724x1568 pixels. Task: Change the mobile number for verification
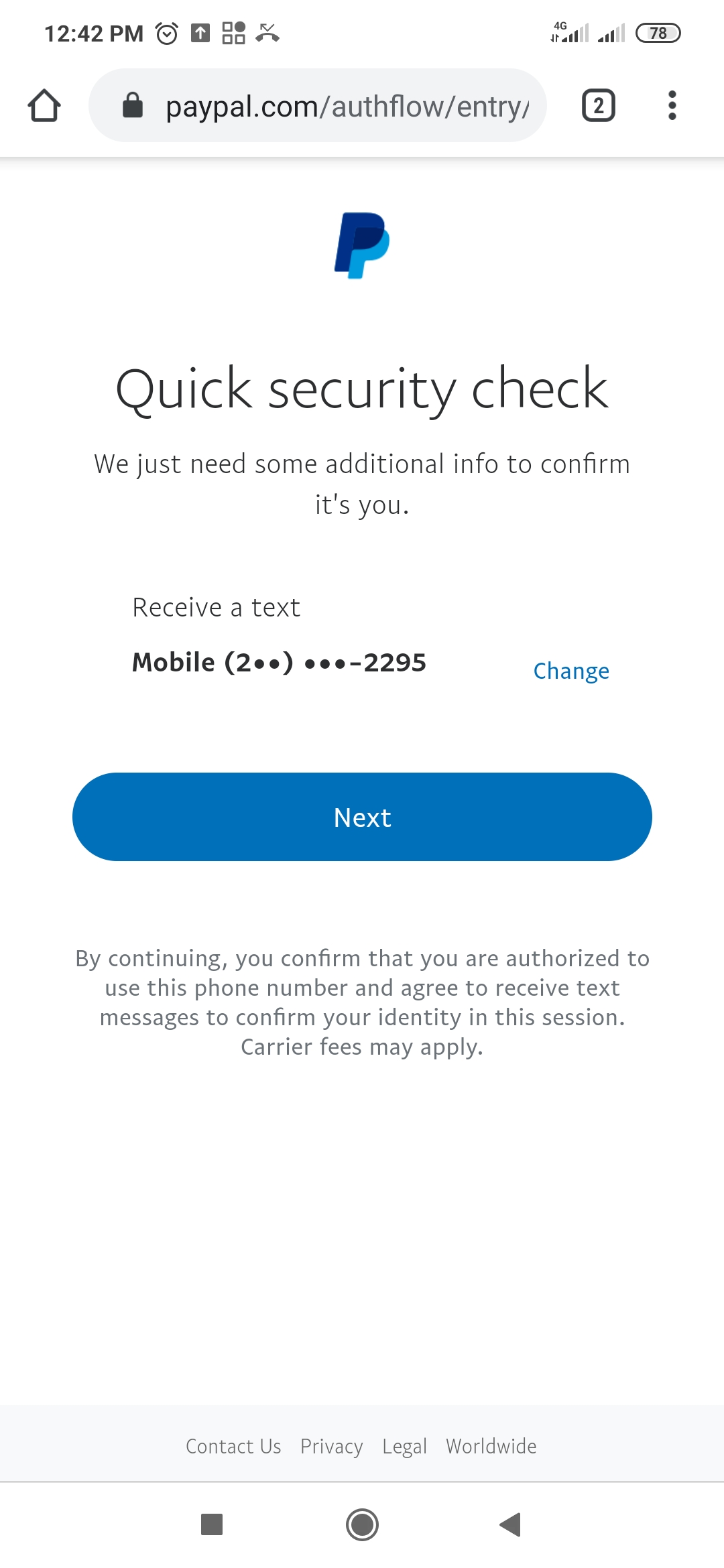tap(571, 671)
